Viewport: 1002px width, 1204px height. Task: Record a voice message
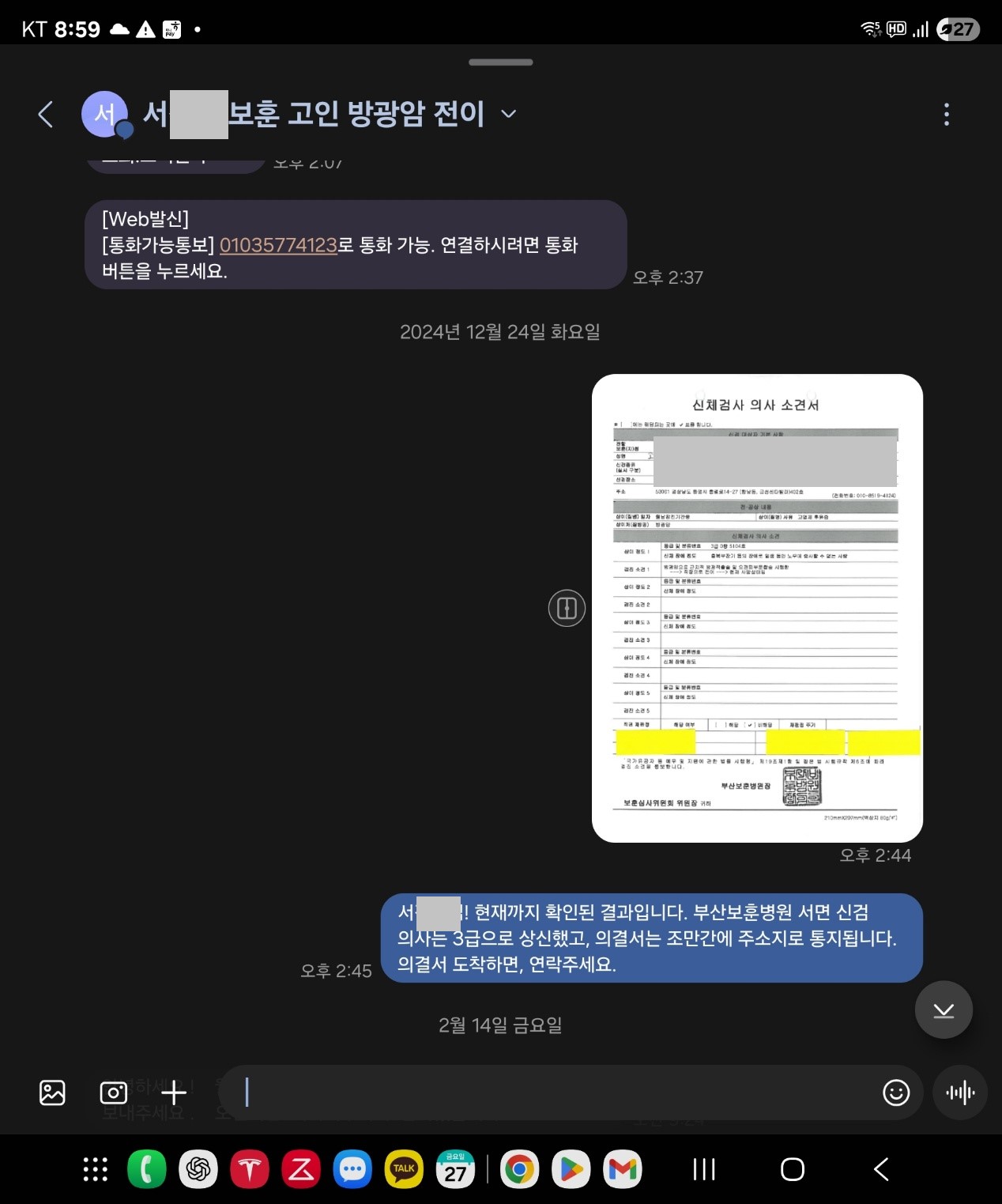click(960, 1093)
